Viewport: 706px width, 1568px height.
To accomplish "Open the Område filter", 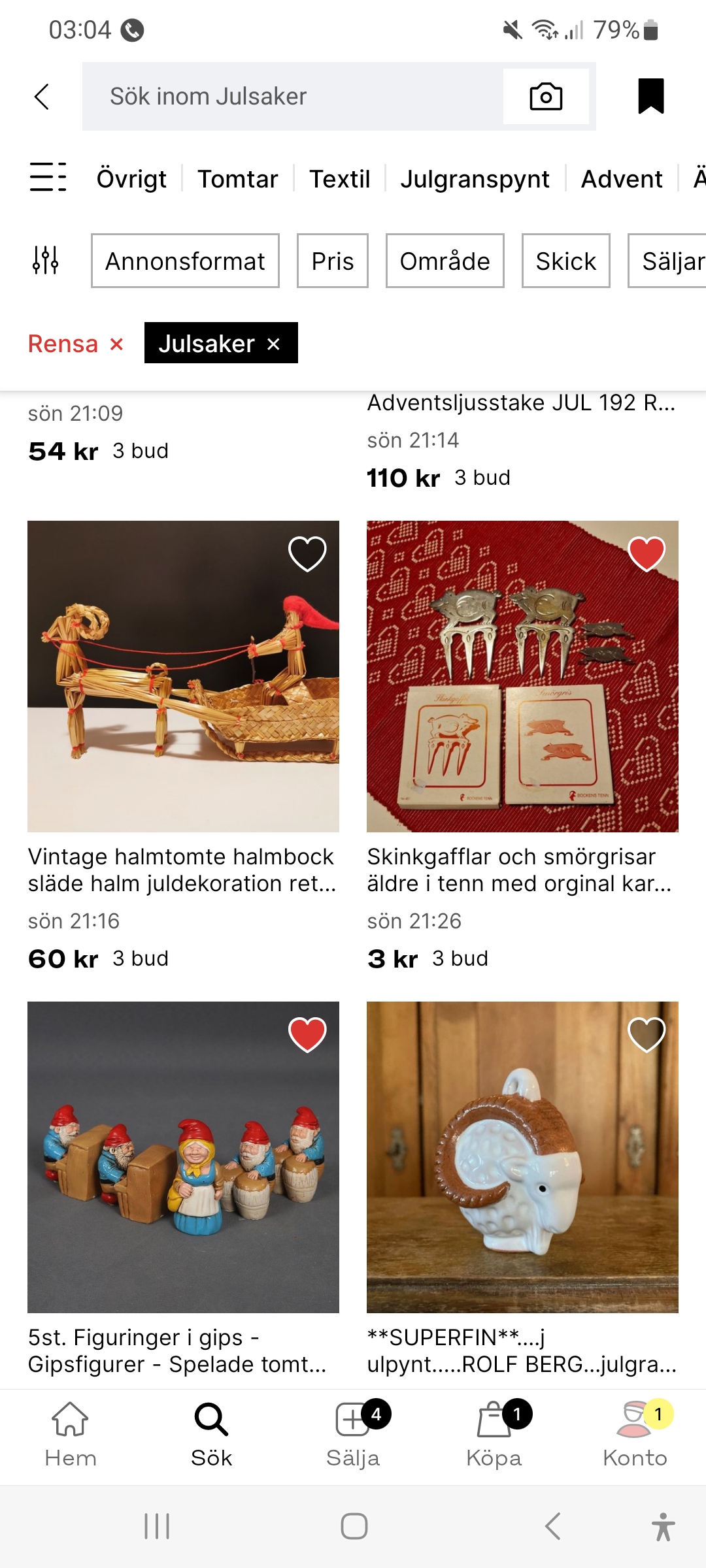I will [445, 261].
